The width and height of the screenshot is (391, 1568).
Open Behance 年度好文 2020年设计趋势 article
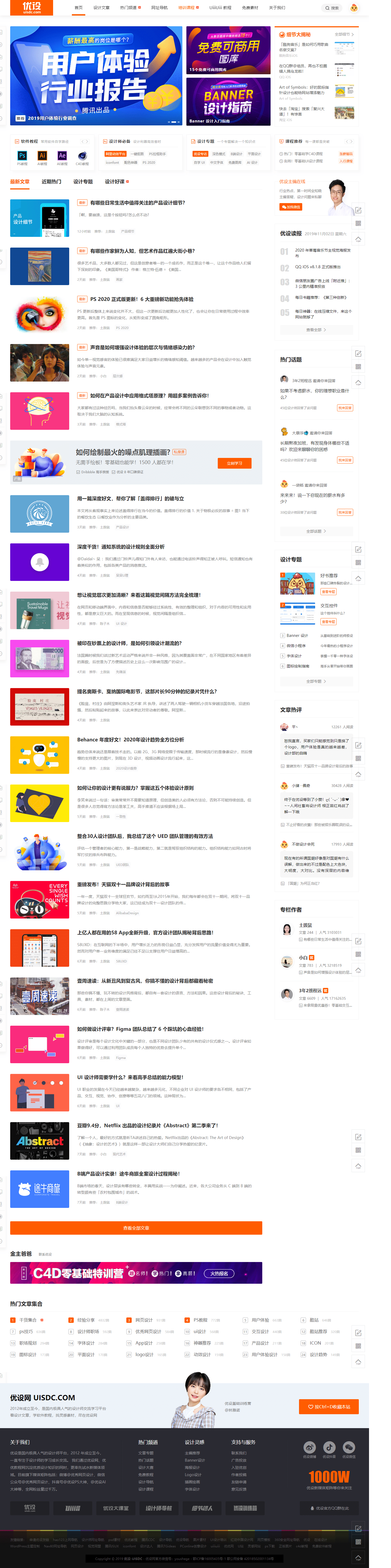130,740
